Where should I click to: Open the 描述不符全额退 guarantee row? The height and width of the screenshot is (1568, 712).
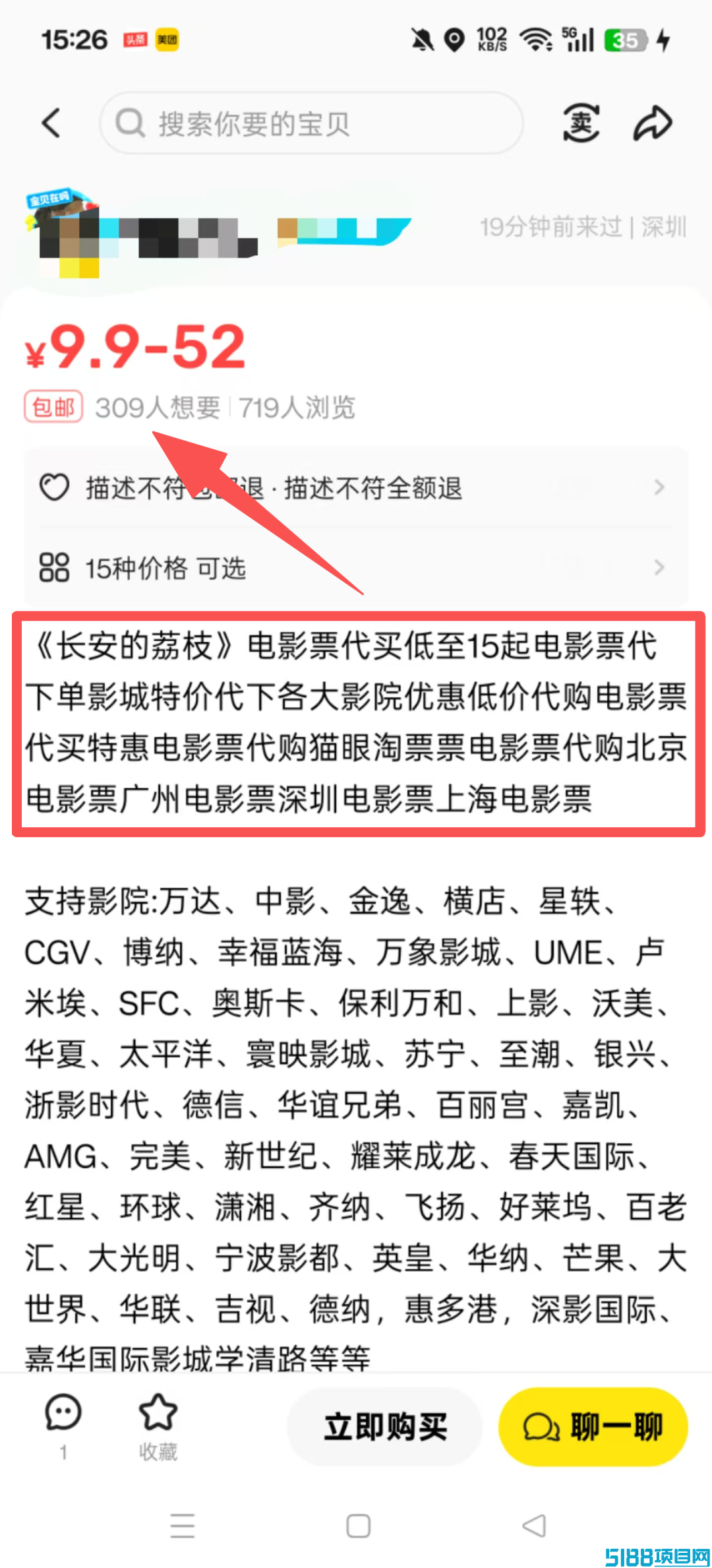(x=356, y=488)
